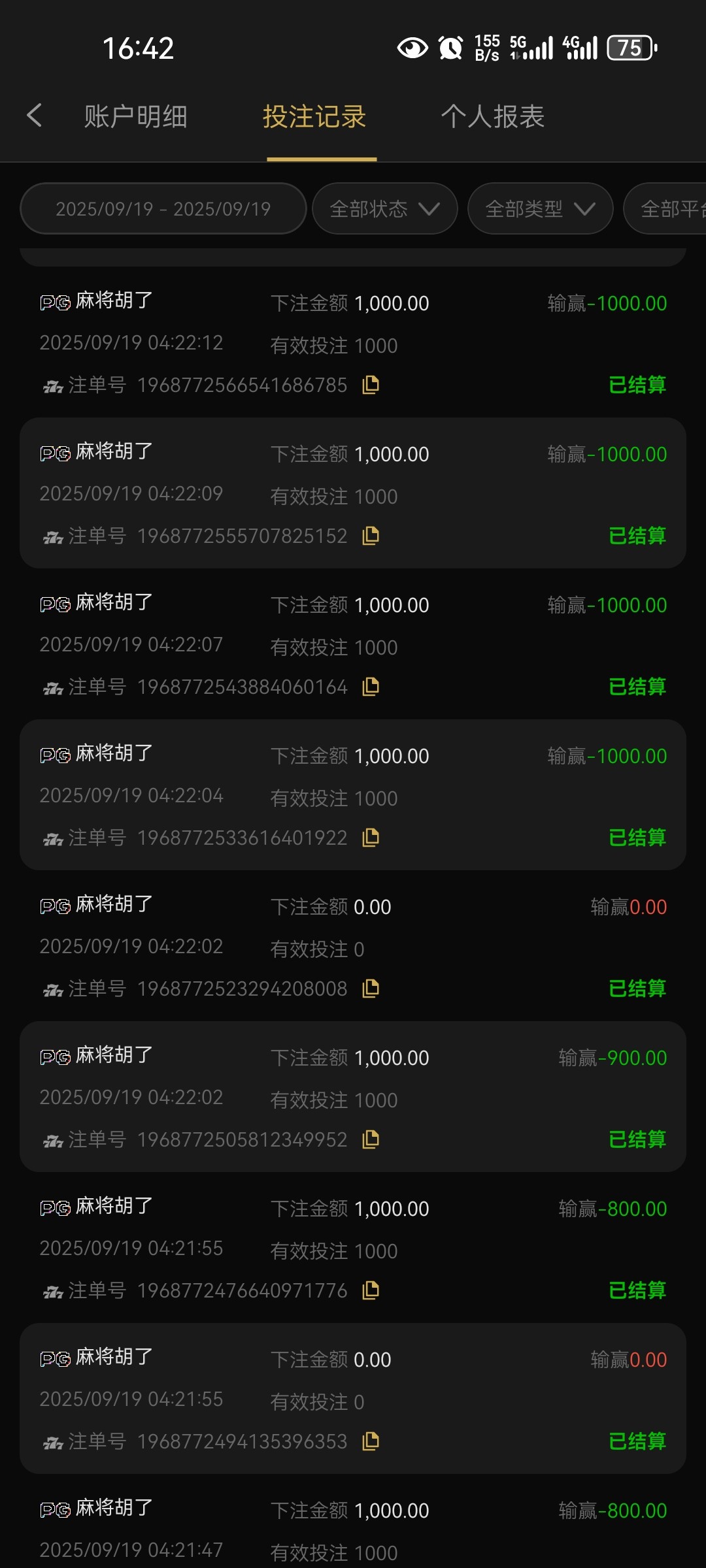Switch to the 账户明细 tab
The image size is (706, 1568).
tap(136, 117)
